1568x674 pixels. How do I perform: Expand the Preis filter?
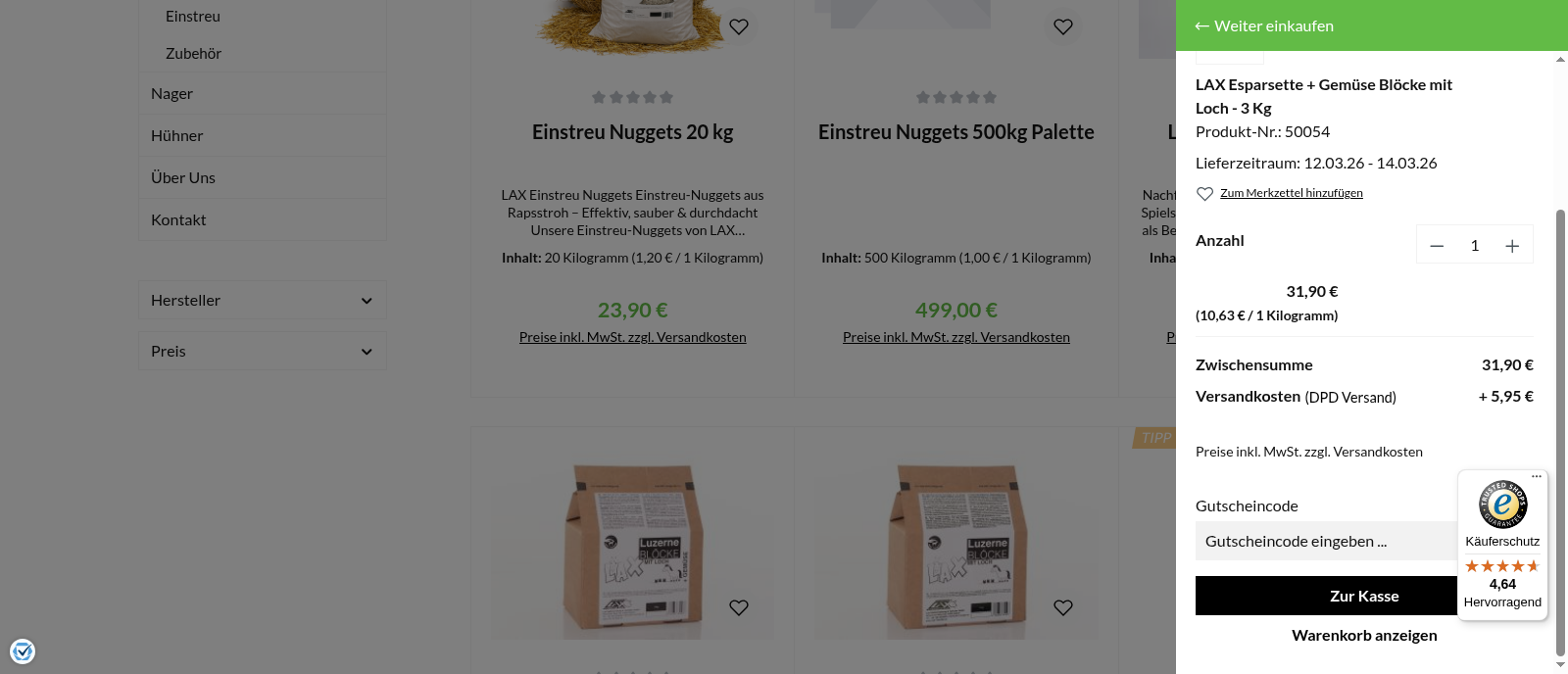point(262,351)
